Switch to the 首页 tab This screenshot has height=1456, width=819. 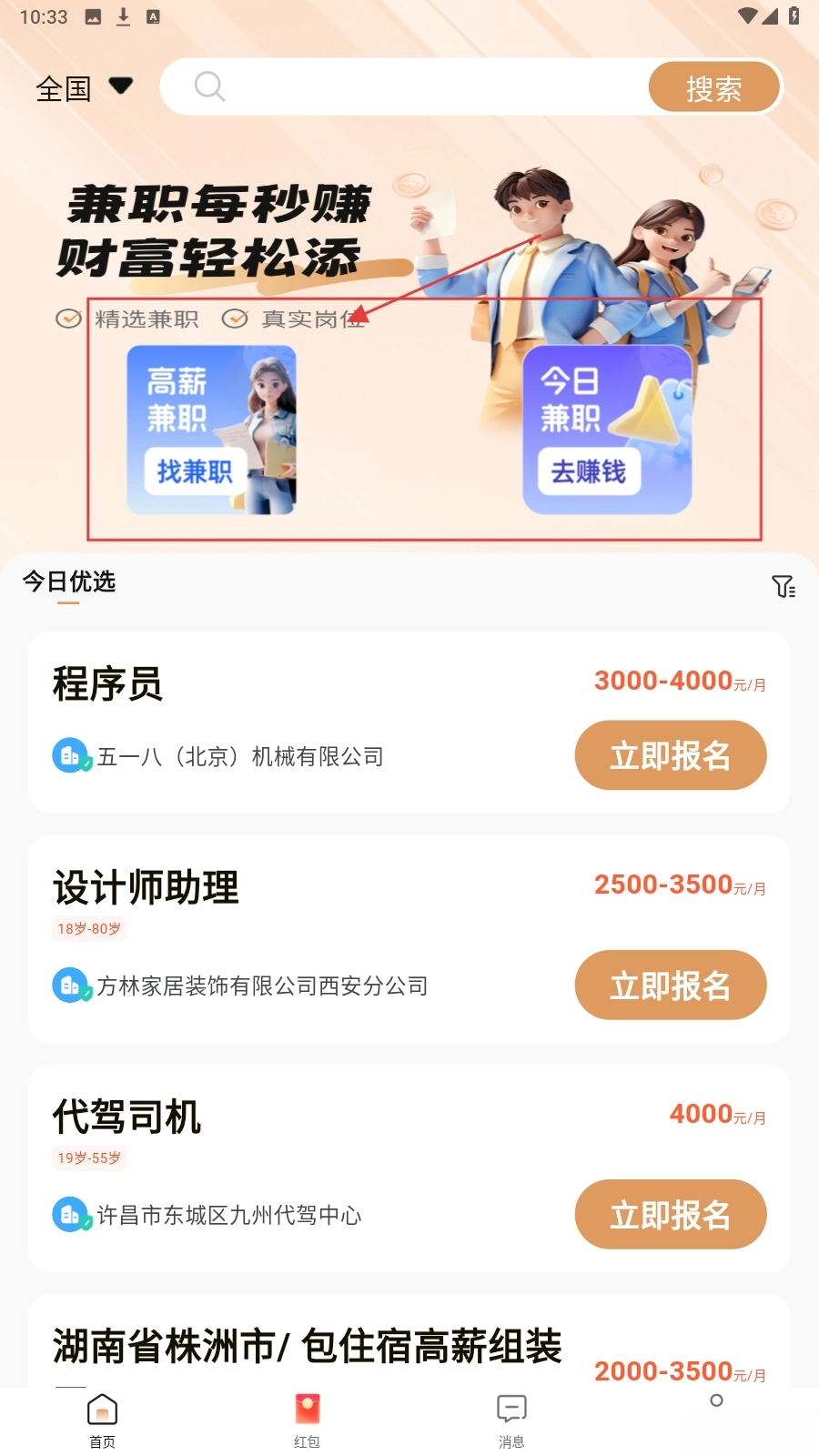tap(102, 1421)
